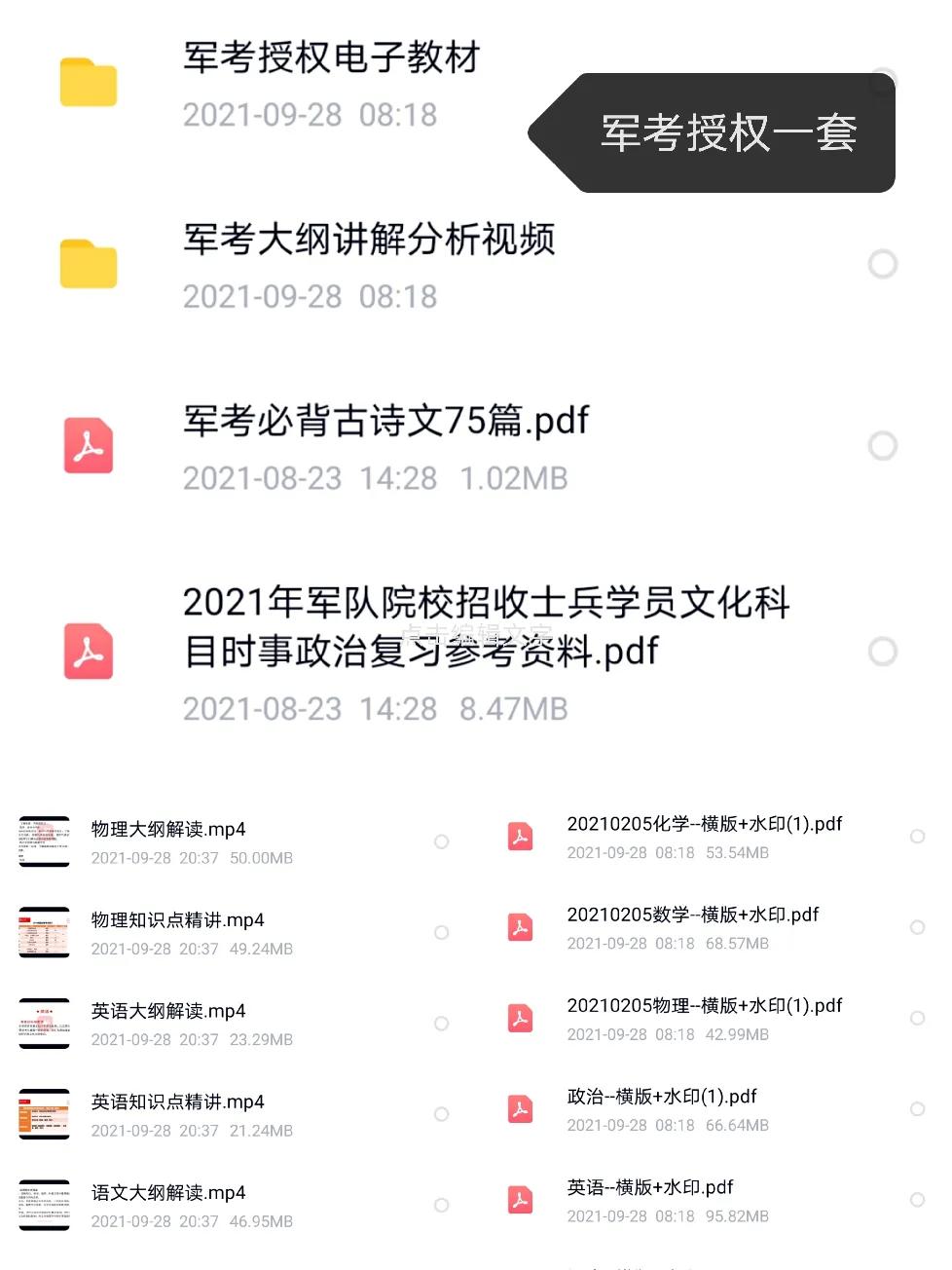Open the 语文大纲解读.mp4 video
952x1270 pixels.
tap(165, 1193)
